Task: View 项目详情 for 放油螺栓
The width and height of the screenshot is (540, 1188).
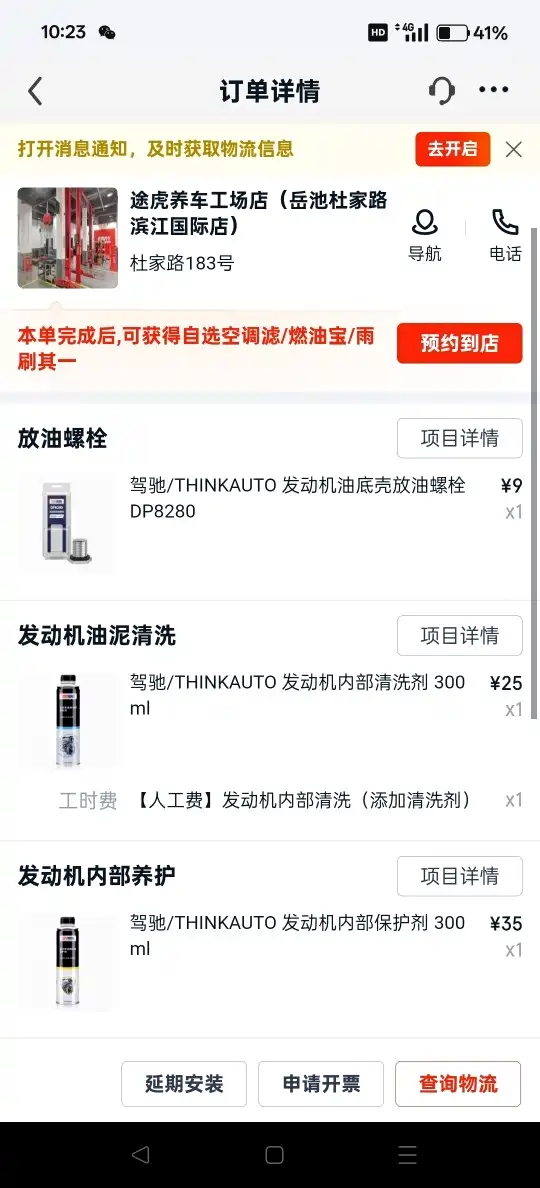Action: pyautogui.click(x=460, y=438)
